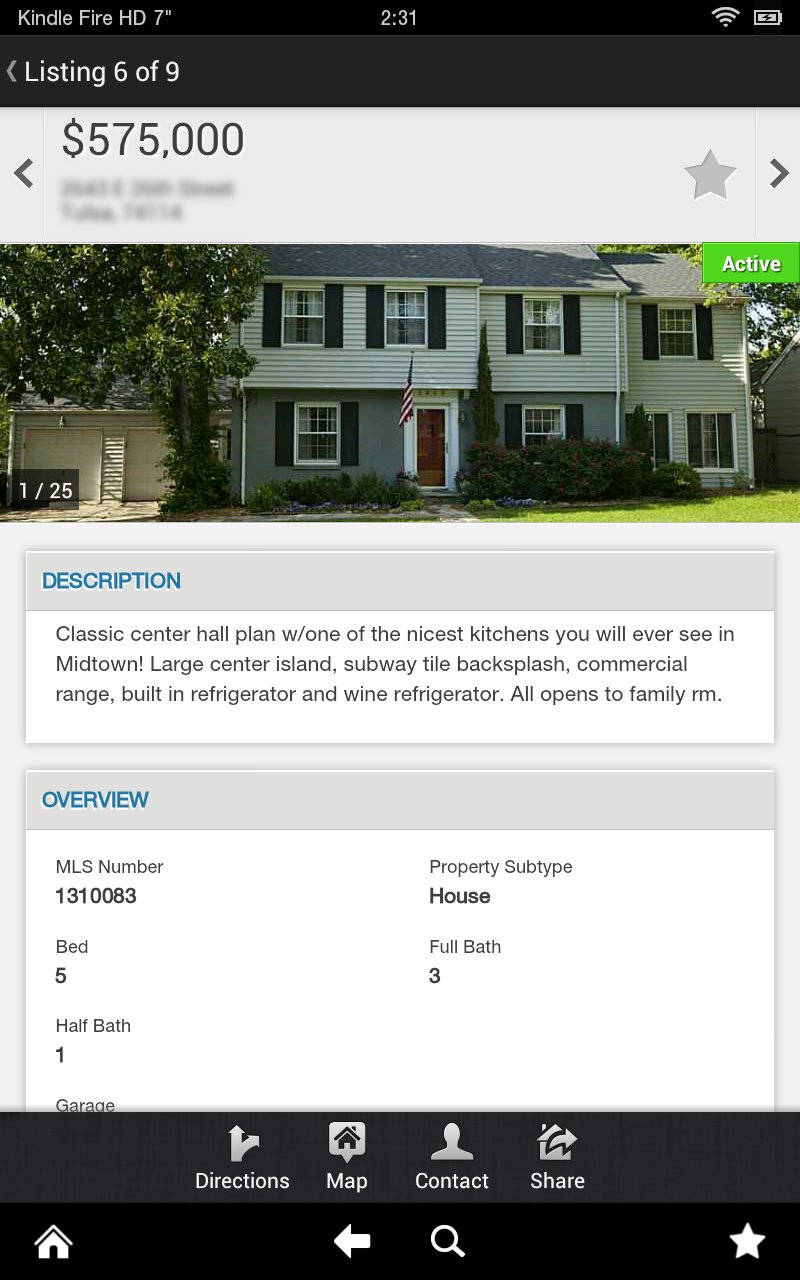Tap the starred favorites icon in bottom bar
The height and width of the screenshot is (1280, 800).
click(x=747, y=1240)
